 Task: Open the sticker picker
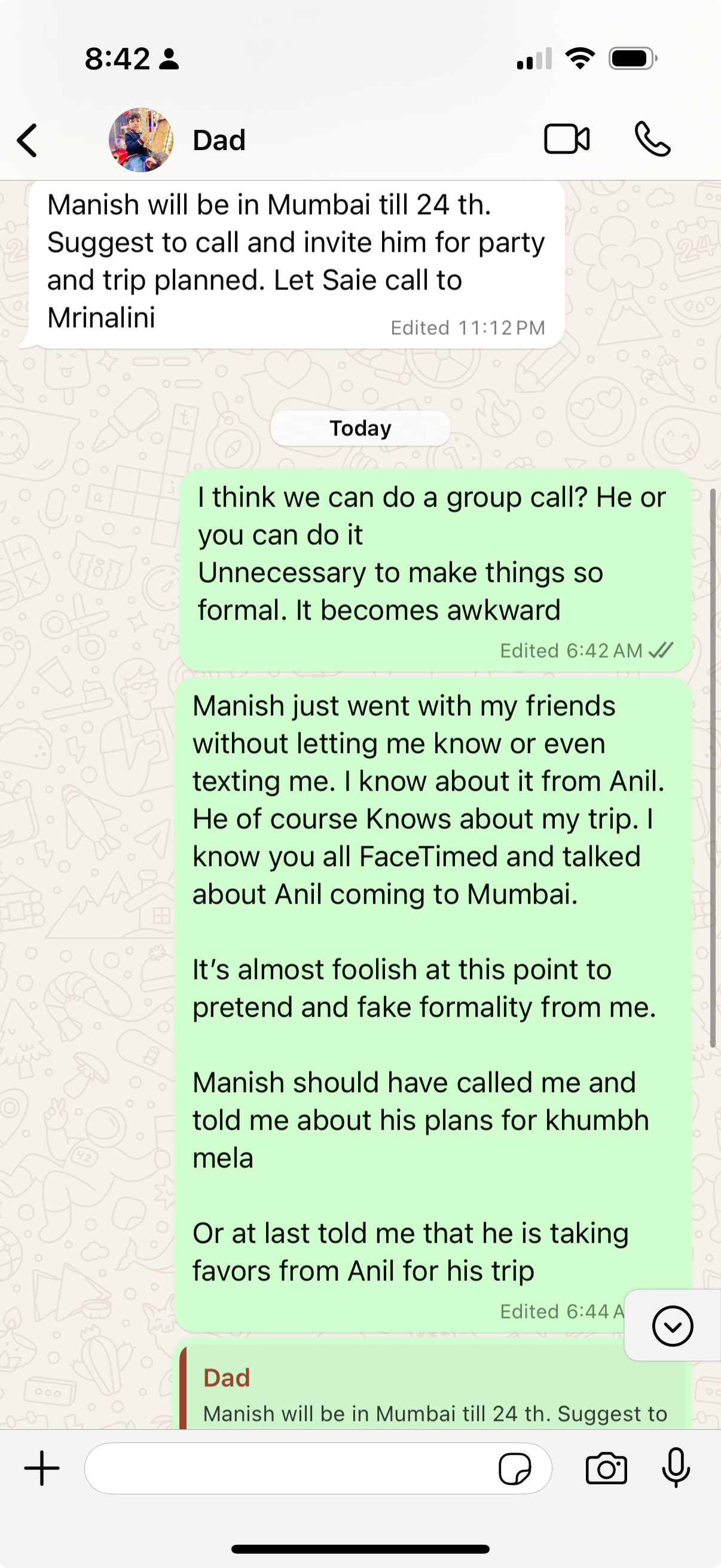(515, 1469)
